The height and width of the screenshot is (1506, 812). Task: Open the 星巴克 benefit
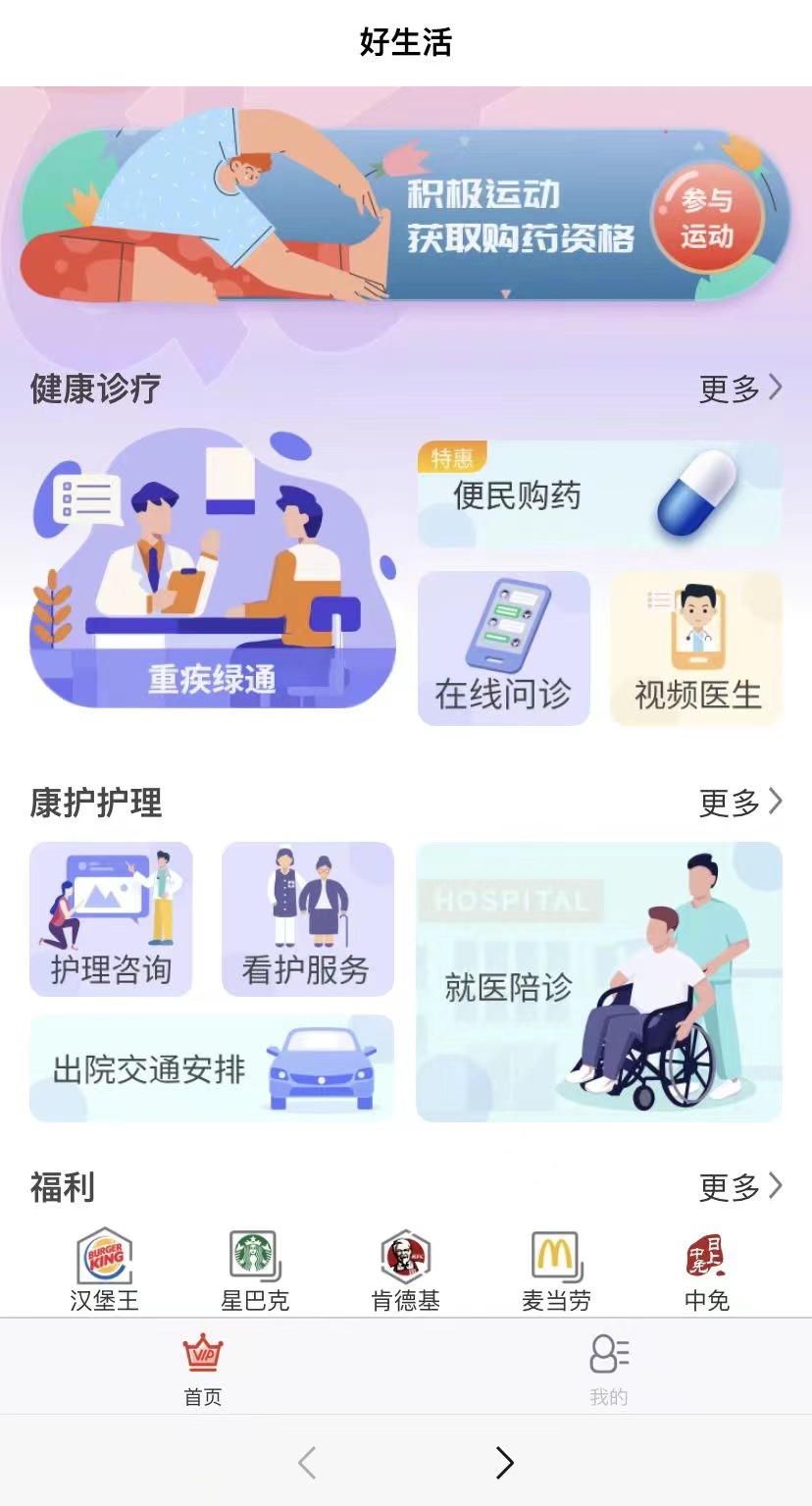(255, 1271)
